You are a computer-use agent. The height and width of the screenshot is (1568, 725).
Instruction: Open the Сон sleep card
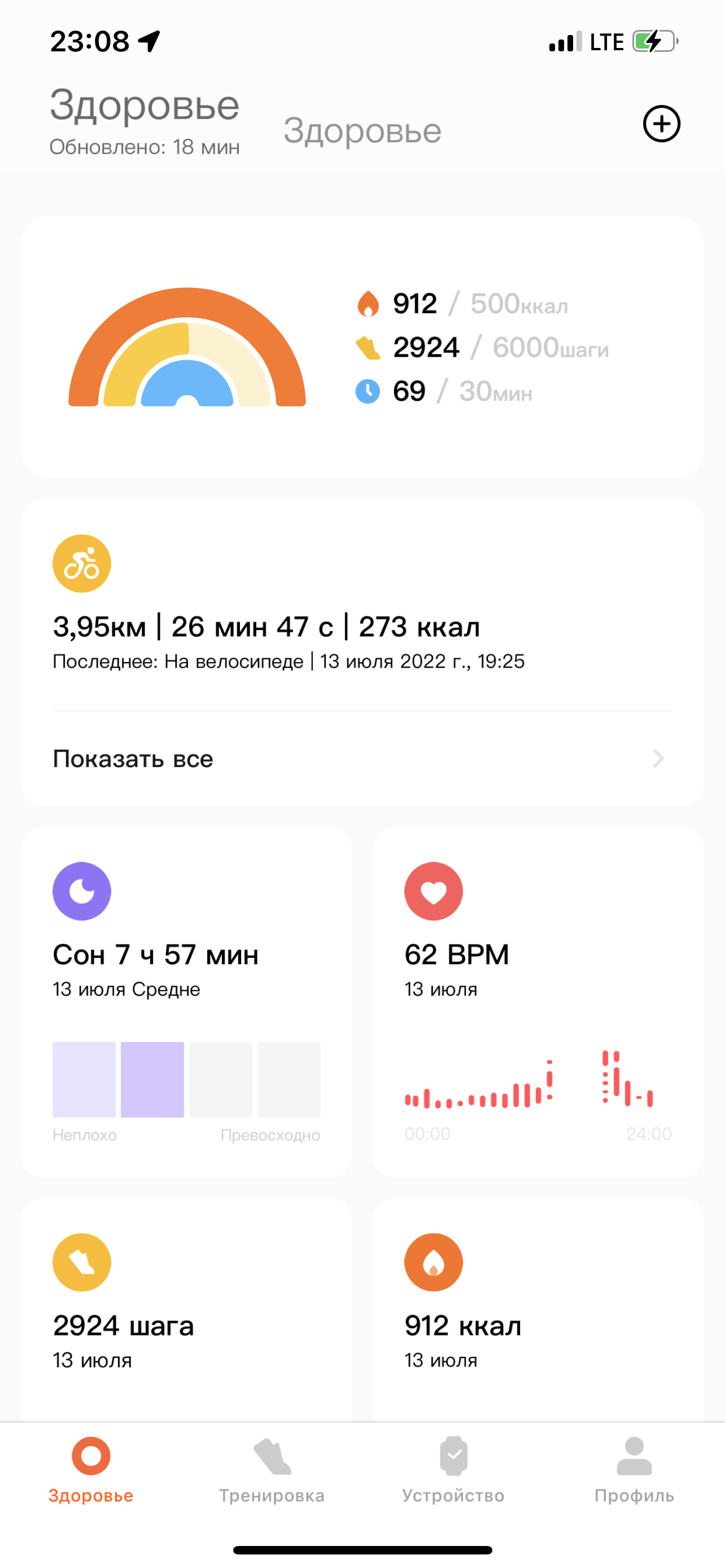(186, 1001)
